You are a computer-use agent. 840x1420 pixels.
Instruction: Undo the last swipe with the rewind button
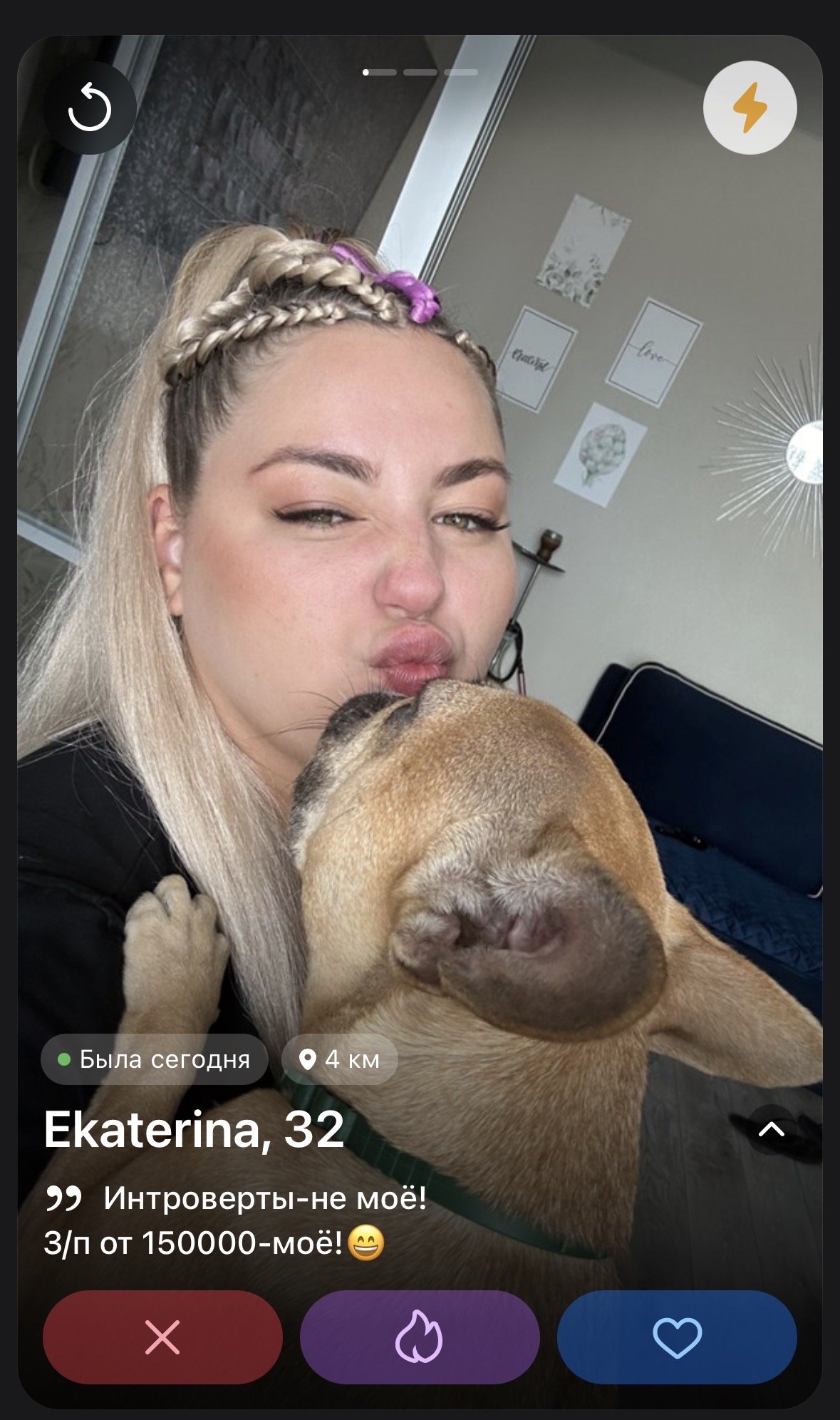[x=90, y=108]
